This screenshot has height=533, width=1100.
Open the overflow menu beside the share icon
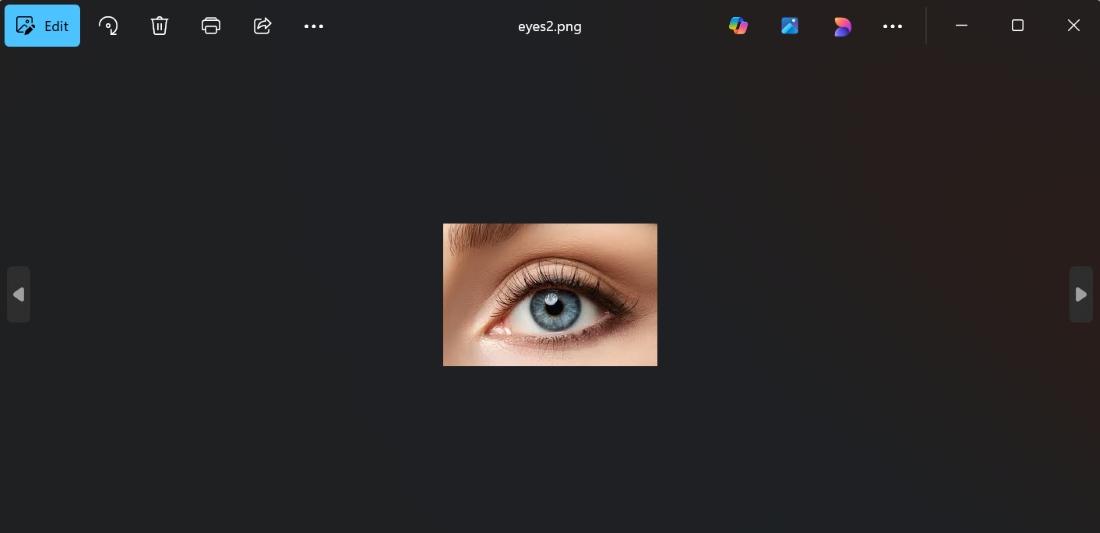(314, 26)
